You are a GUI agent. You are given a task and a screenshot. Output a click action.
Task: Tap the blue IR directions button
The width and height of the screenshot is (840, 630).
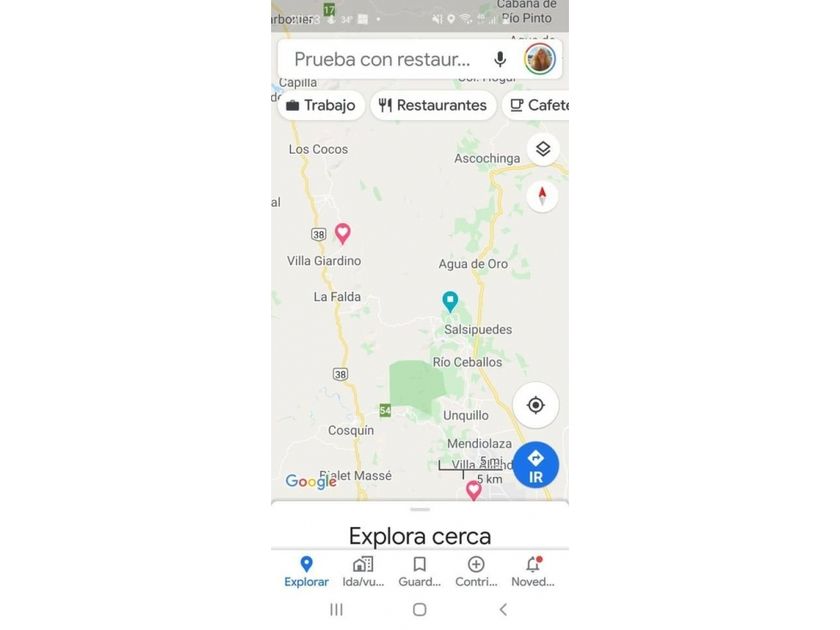tap(536, 465)
